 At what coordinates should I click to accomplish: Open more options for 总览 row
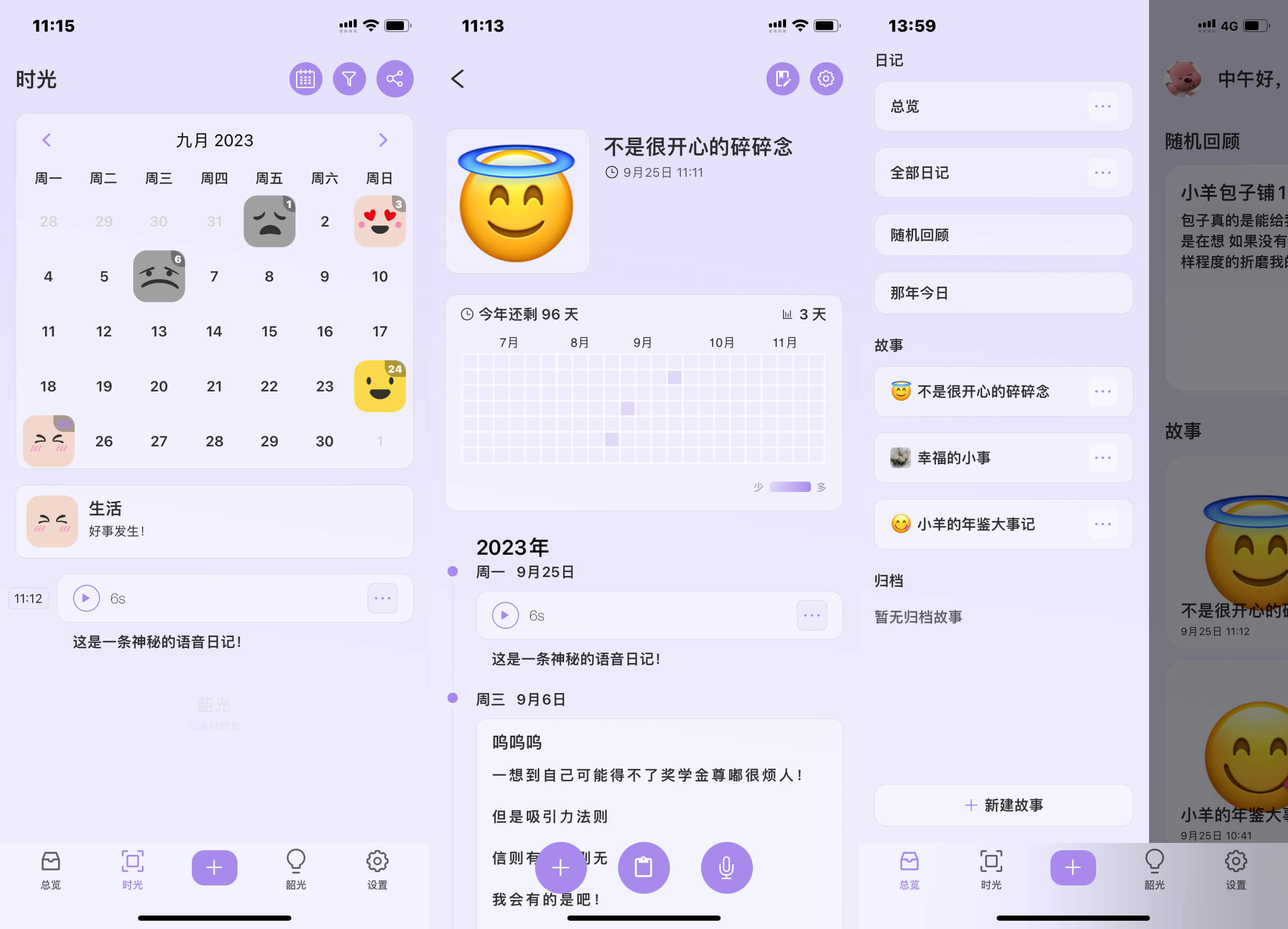1102,106
